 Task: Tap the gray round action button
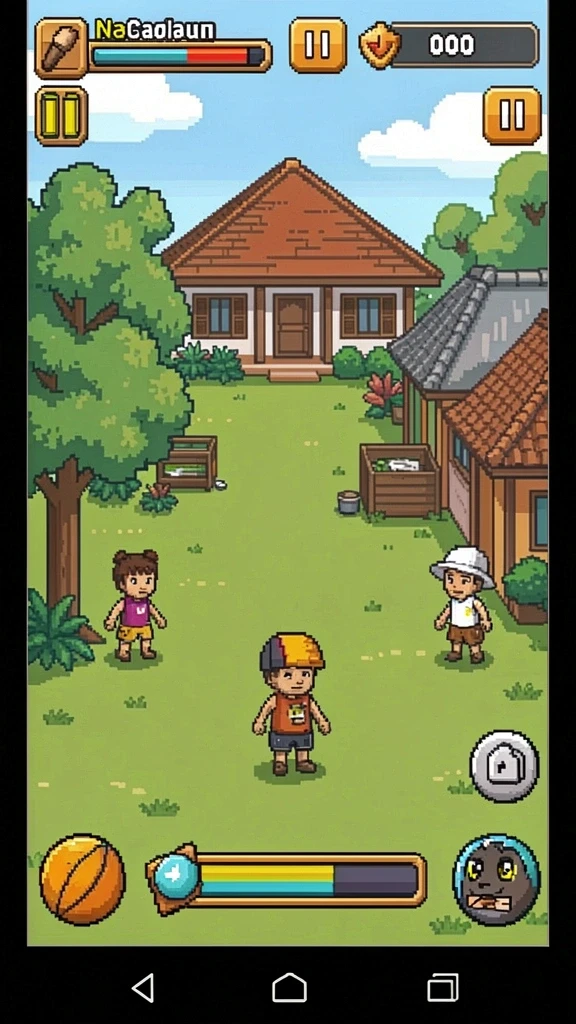[x=504, y=766]
